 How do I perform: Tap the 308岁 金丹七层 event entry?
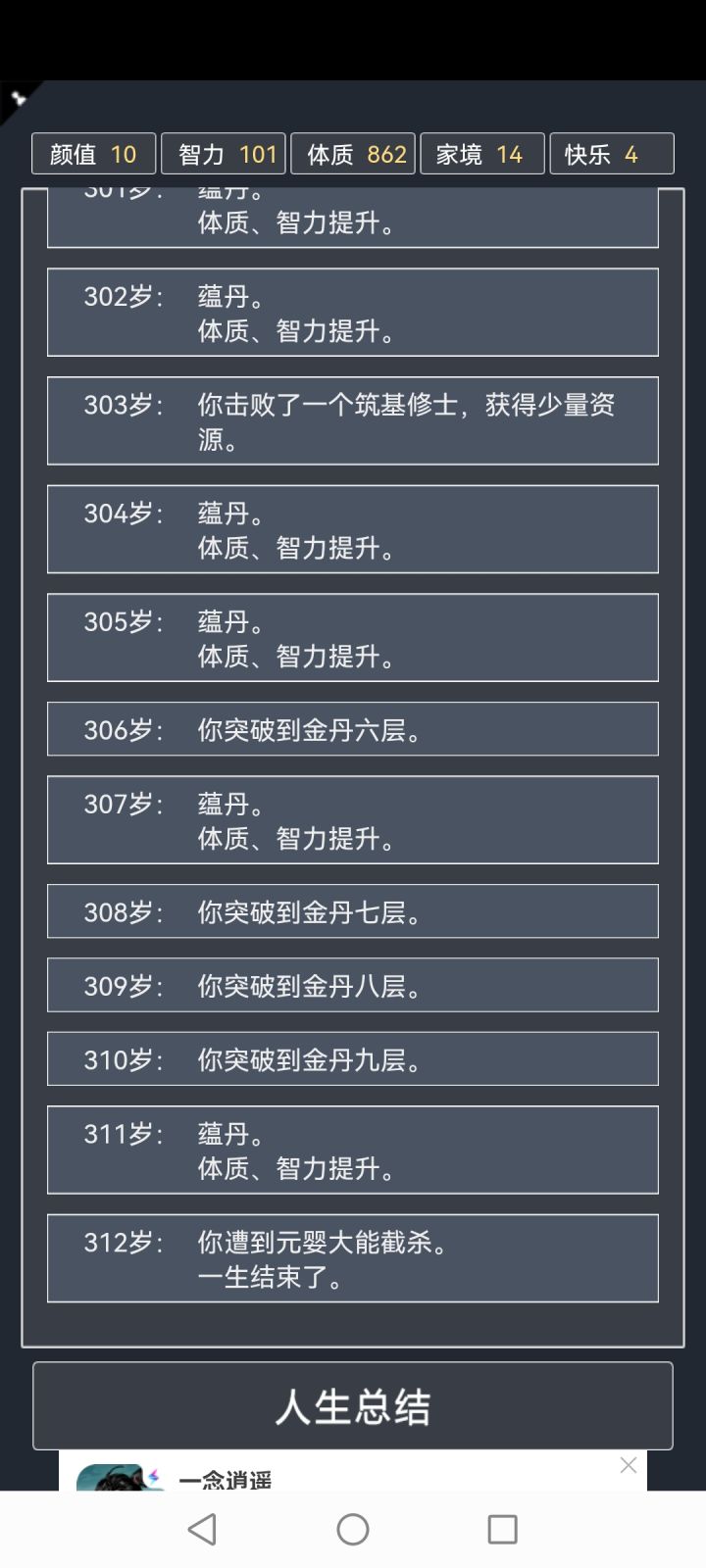pos(353,911)
